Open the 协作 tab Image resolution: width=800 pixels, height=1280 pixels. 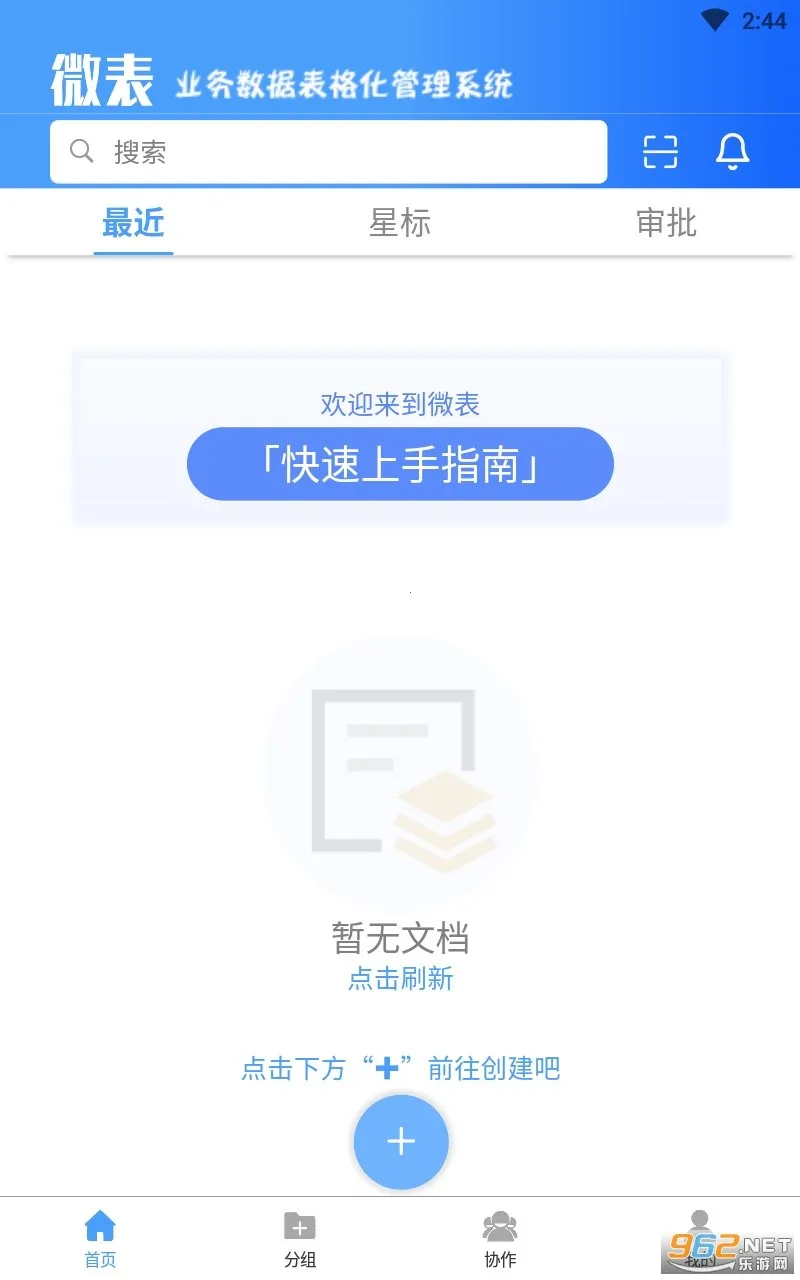tap(500, 1238)
